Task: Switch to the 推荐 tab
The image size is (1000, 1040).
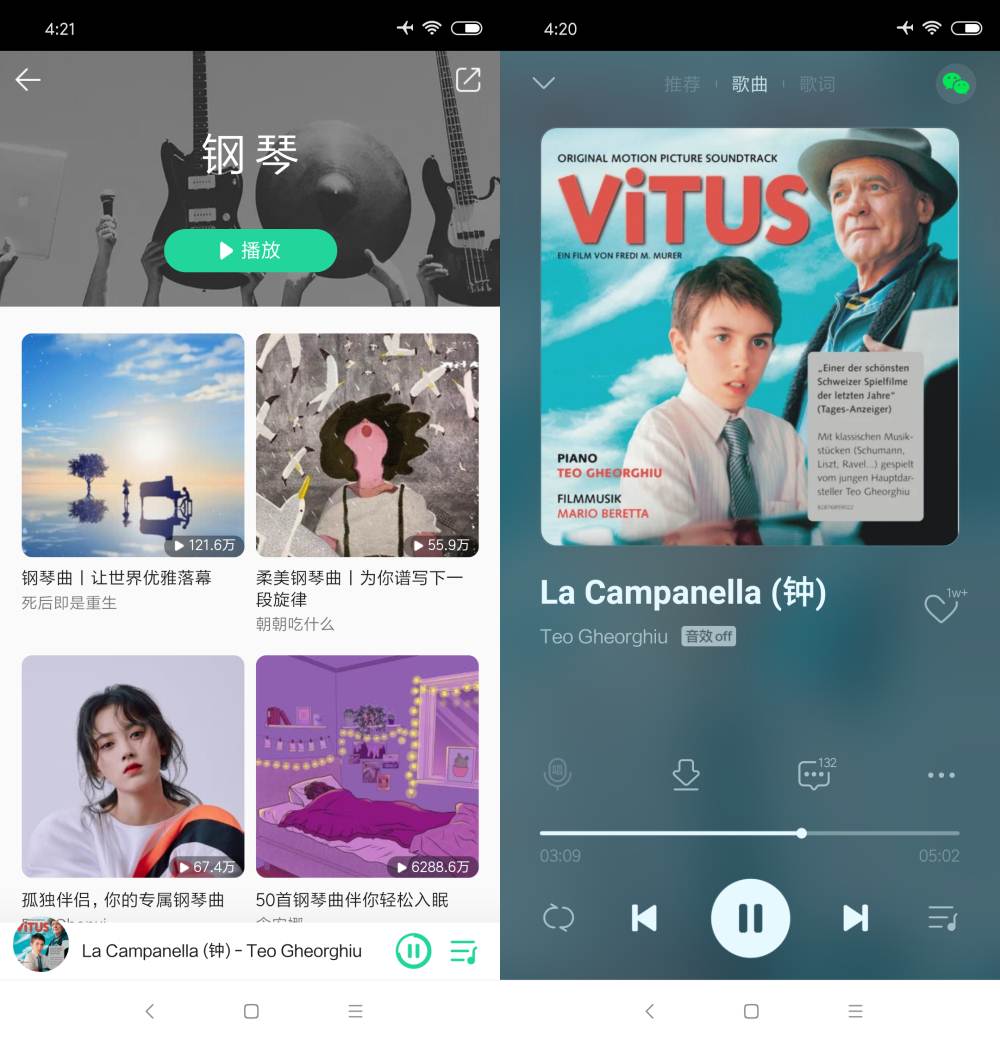Action: 682,84
